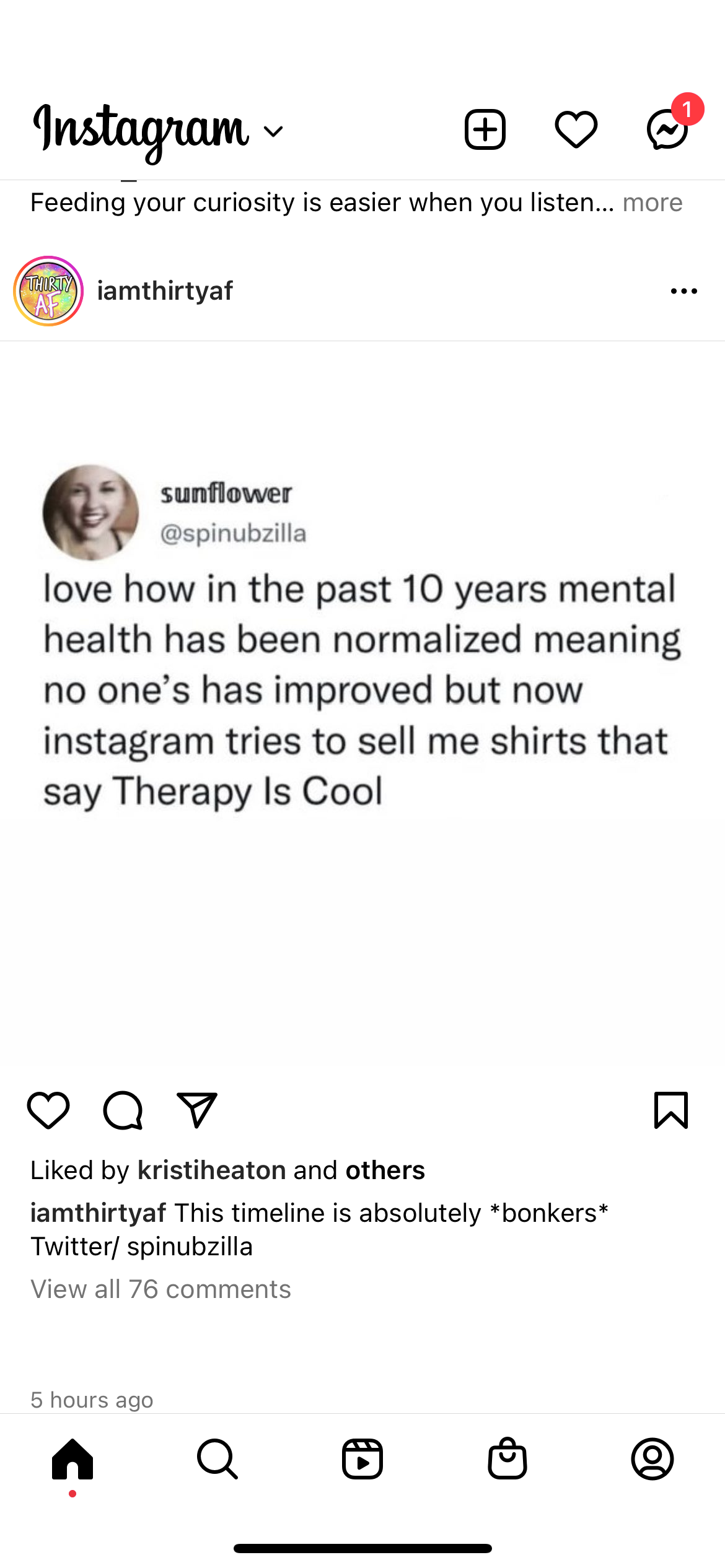
Task: Create a new post with plus icon
Action: tap(485, 130)
